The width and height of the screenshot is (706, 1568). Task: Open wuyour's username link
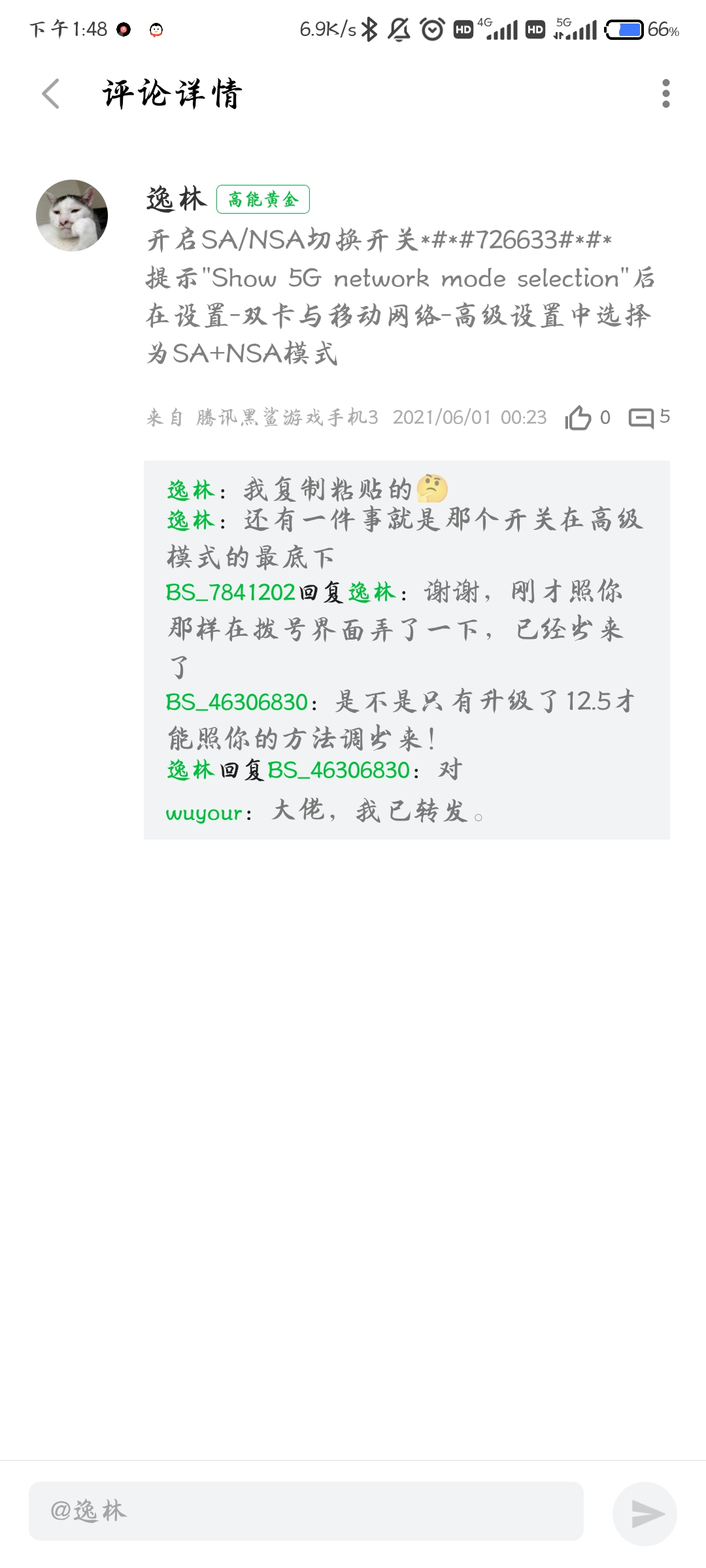(x=204, y=813)
